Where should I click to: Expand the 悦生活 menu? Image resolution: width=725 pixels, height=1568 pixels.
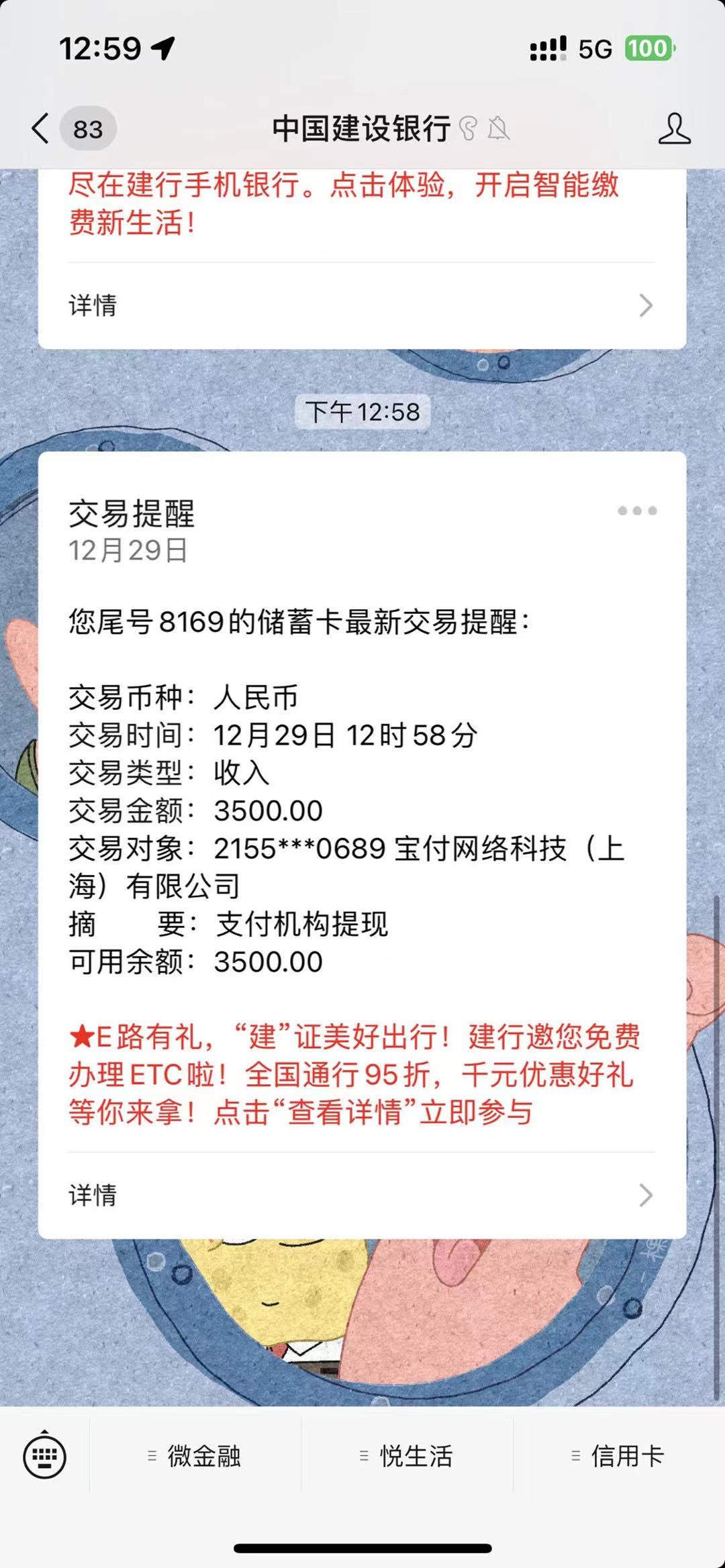tap(407, 1456)
